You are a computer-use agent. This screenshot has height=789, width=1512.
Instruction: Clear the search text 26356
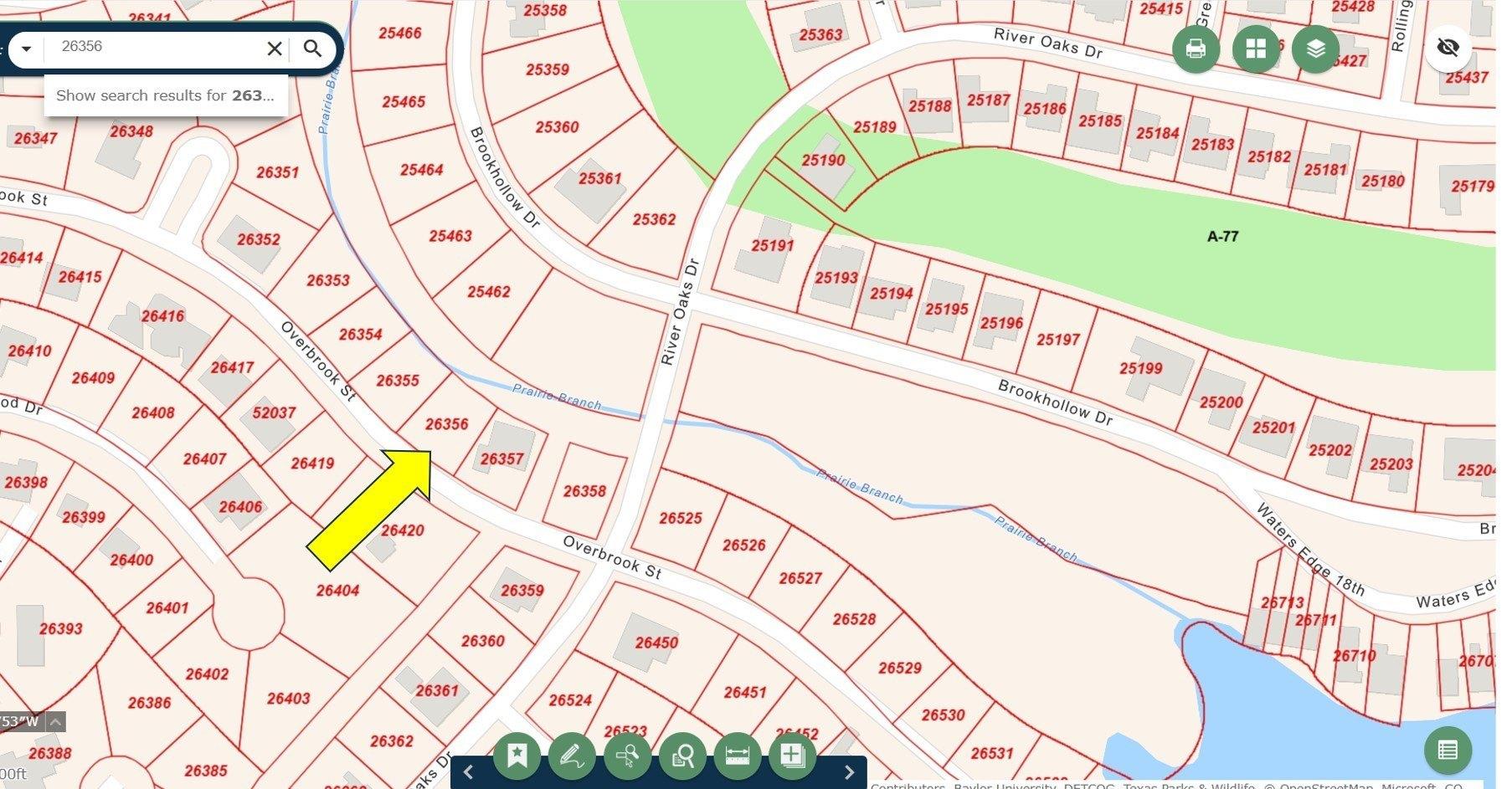click(274, 49)
